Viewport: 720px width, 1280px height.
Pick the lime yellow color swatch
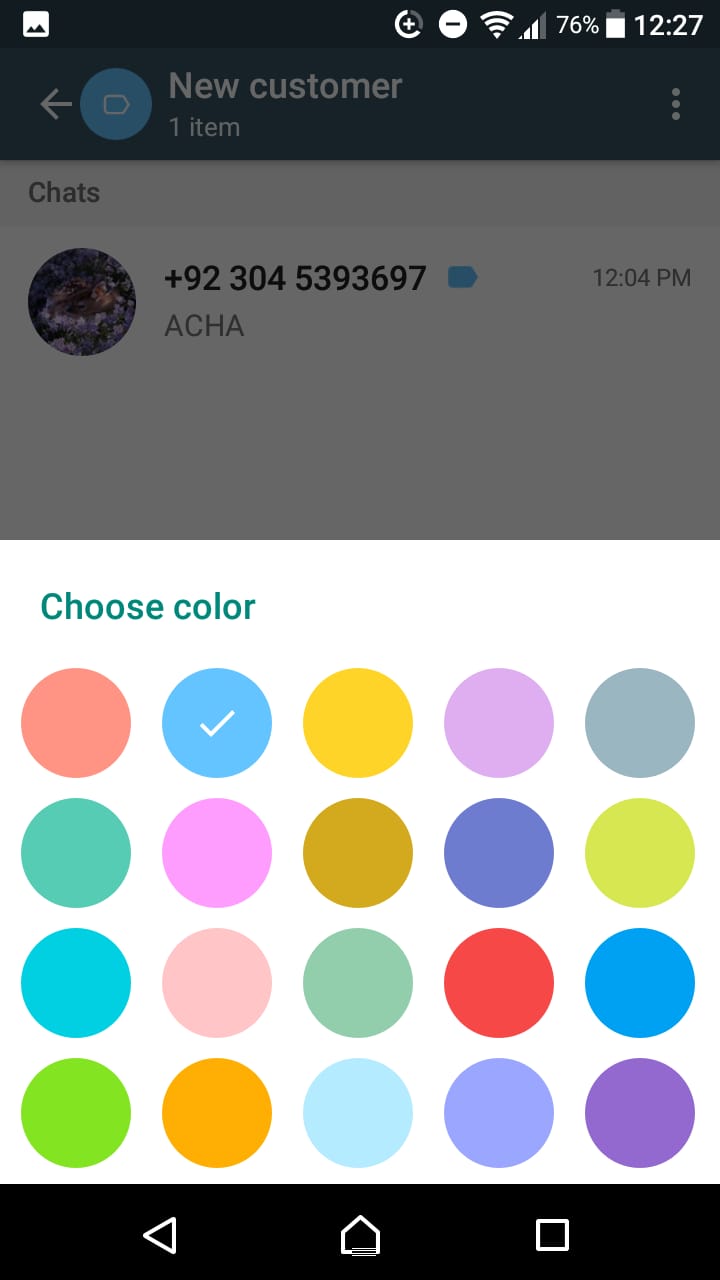tap(640, 853)
